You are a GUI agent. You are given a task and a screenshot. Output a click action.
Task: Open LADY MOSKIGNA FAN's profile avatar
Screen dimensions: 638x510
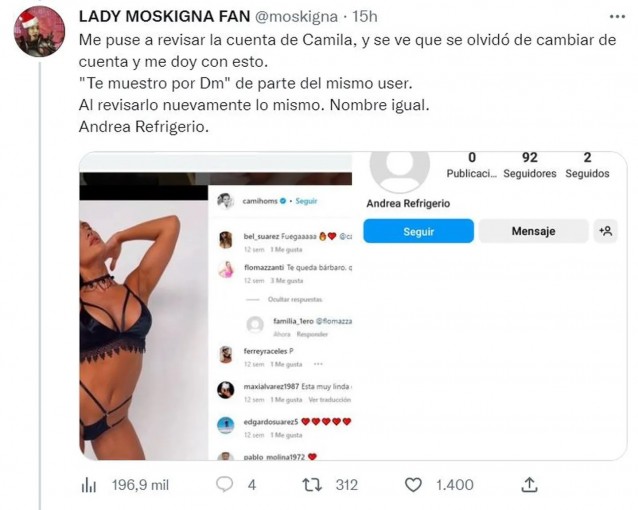coord(39,31)
